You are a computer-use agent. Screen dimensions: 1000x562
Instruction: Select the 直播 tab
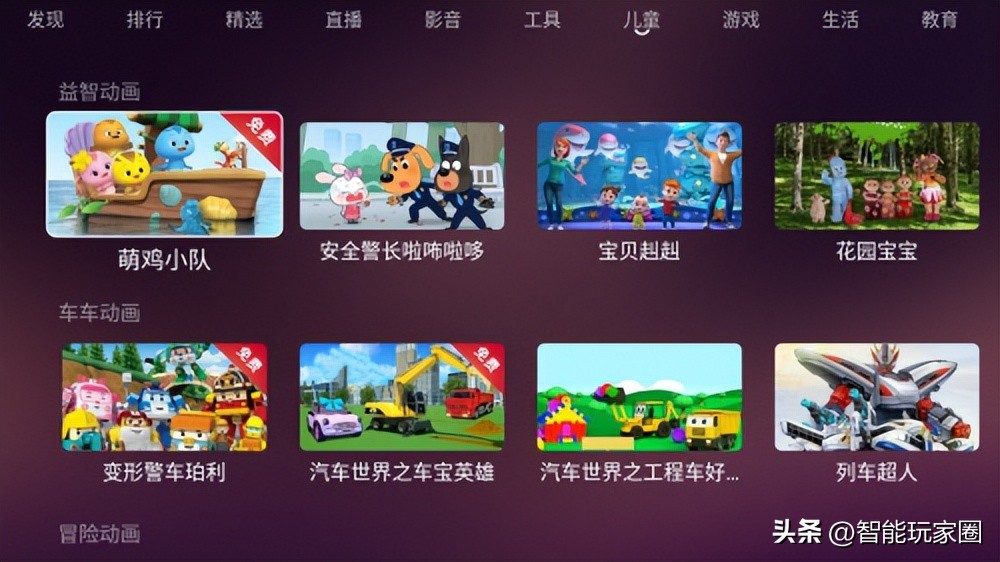pos(343,19)
